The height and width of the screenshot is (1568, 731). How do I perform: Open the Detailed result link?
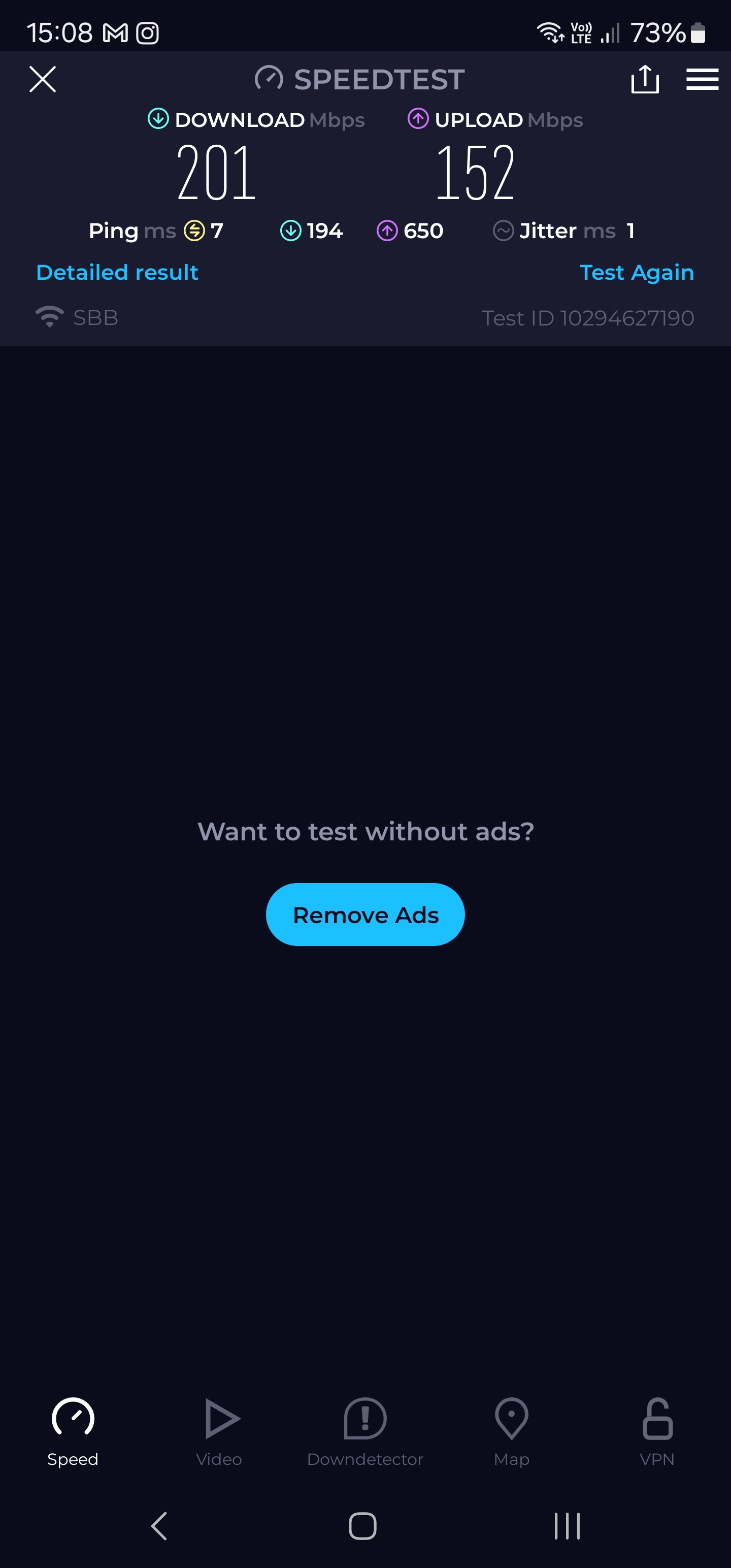117,272
